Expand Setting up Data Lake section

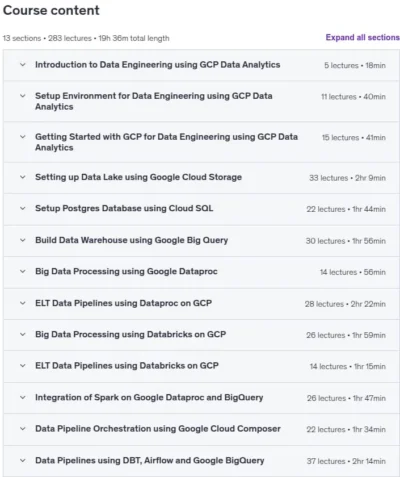201,178
